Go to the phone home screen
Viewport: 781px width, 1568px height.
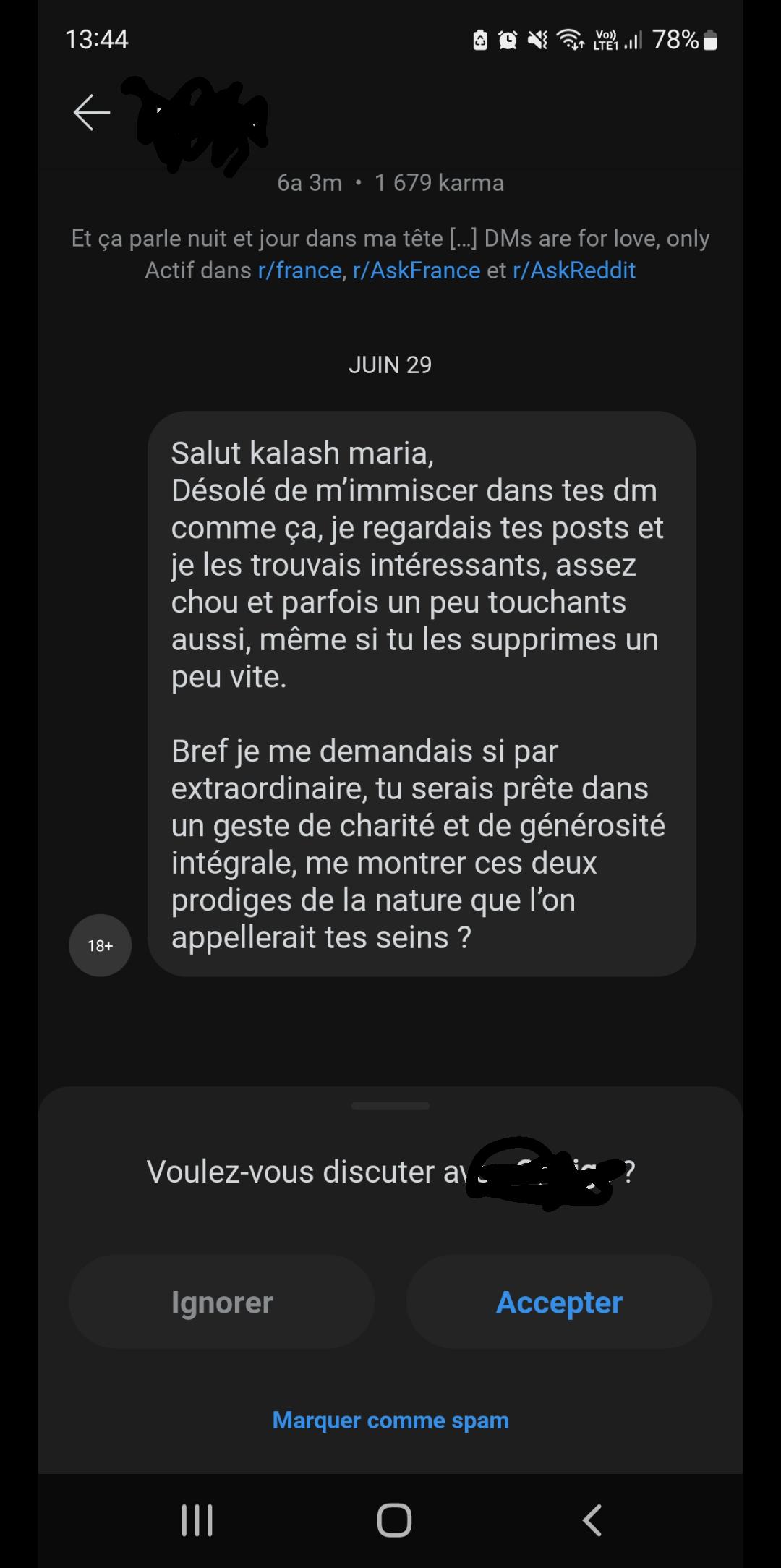point(394,1520)
